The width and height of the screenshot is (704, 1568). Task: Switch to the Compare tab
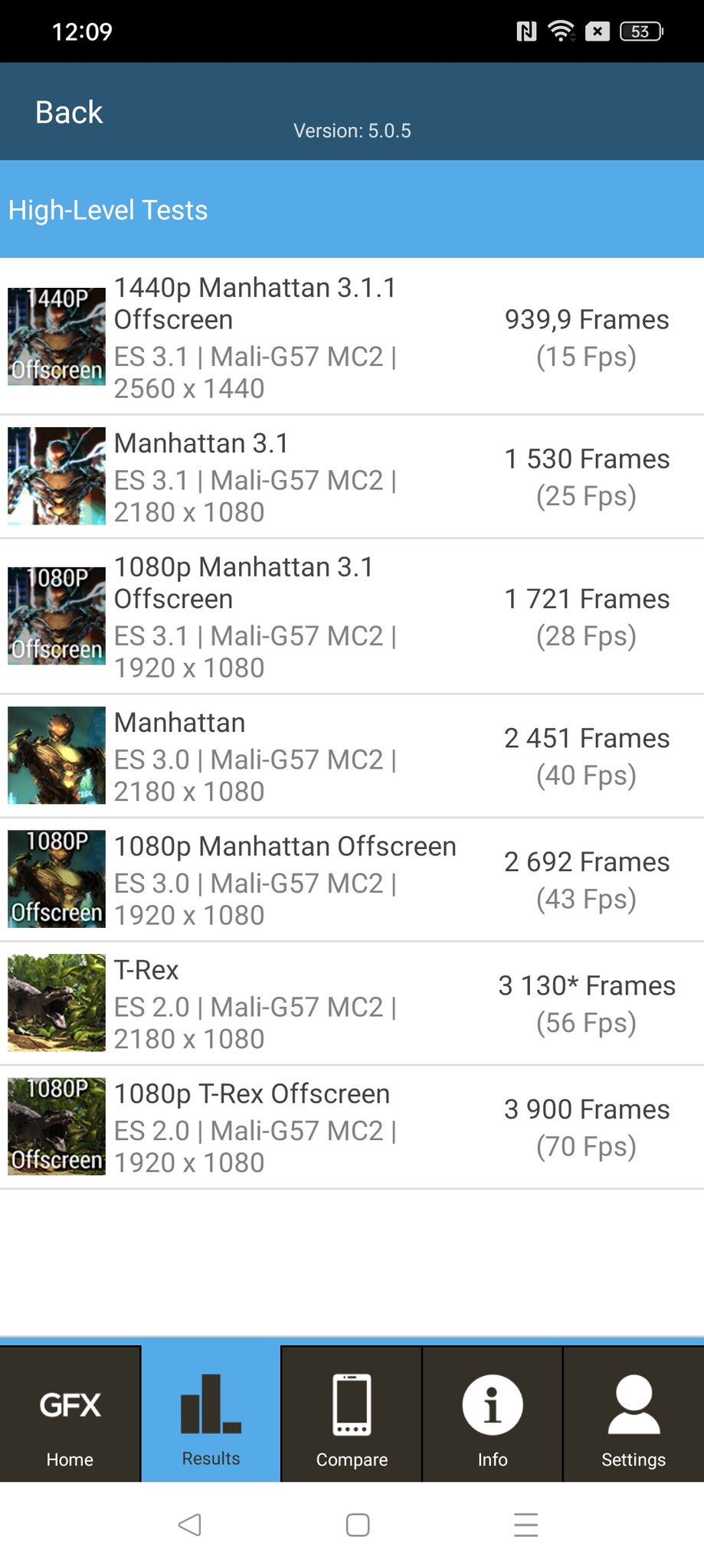(352, 1414)
